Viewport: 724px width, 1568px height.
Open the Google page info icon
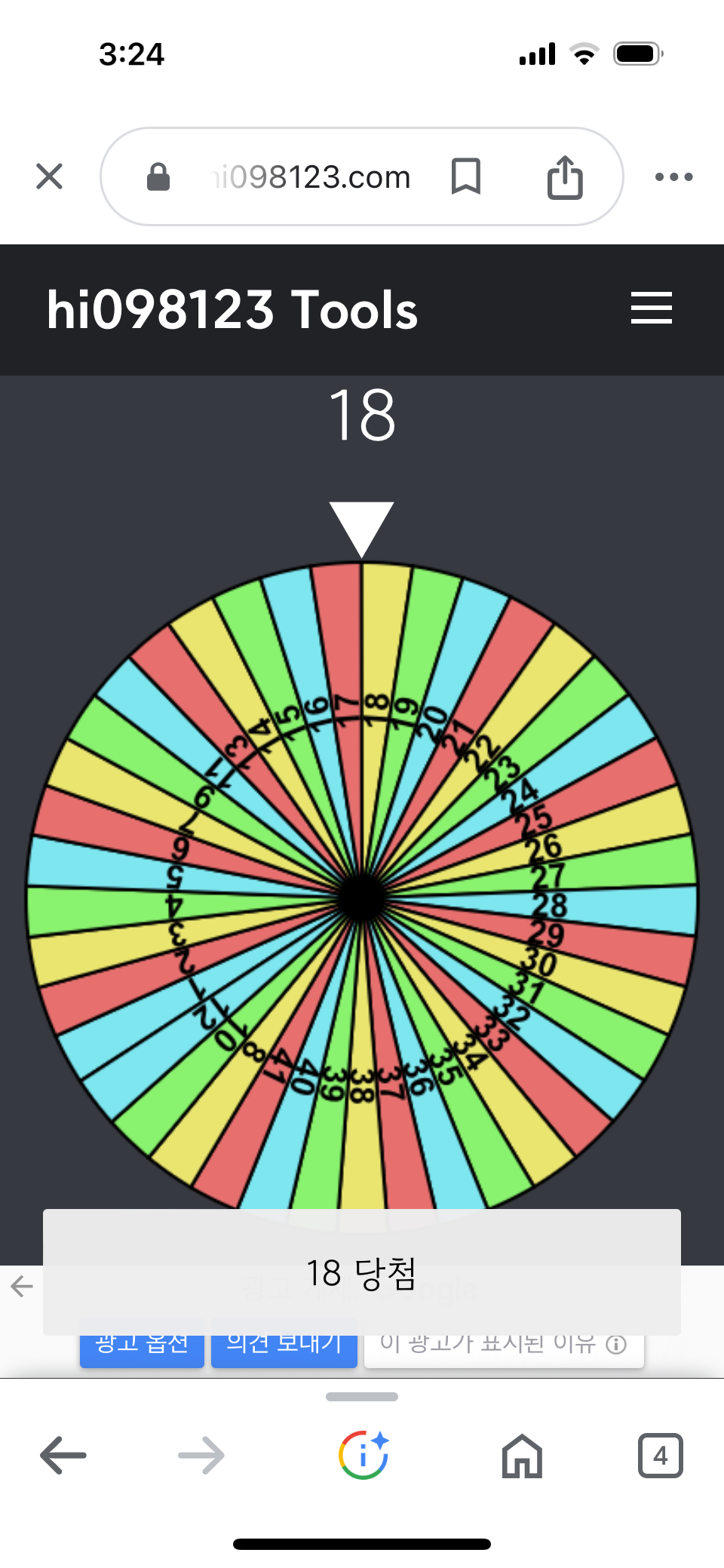click(x=364, y=1455)
